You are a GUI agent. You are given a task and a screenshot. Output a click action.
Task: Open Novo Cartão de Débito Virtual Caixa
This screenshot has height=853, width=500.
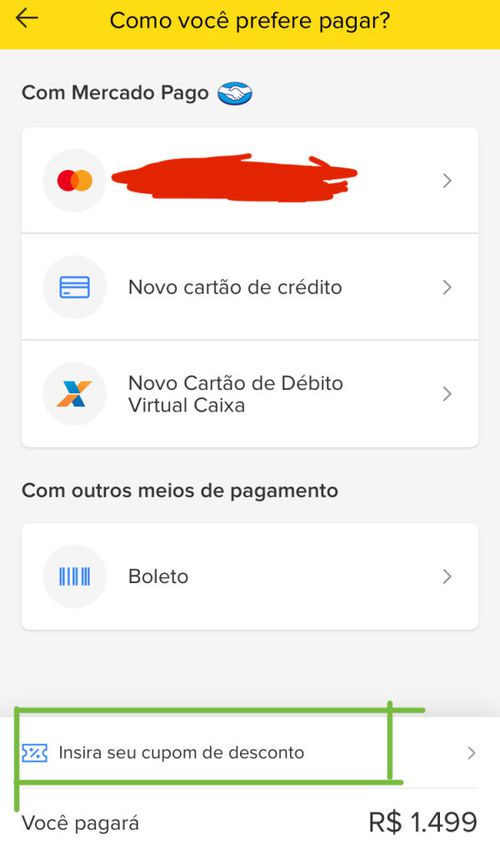click(x=250, y=394)
